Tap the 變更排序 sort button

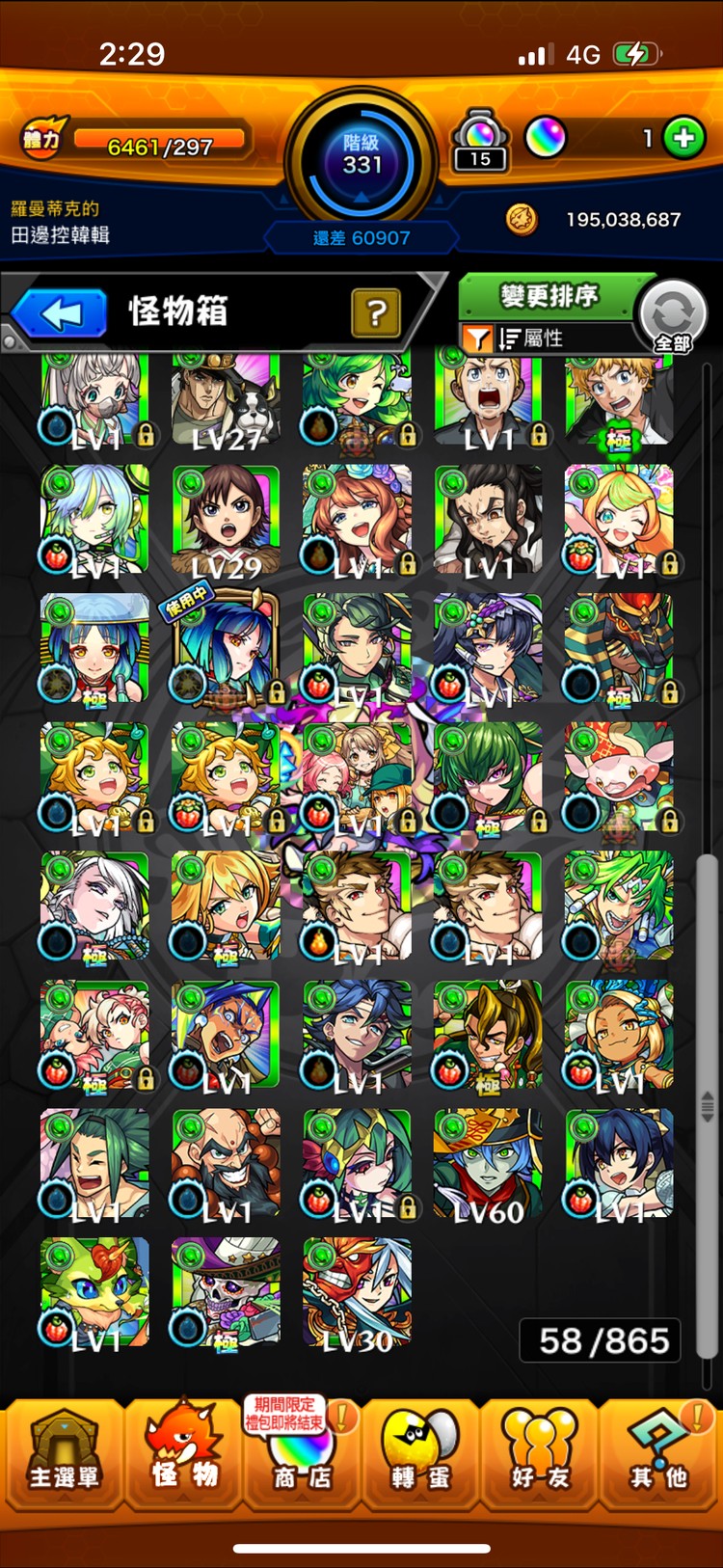(x=549, y=296)
